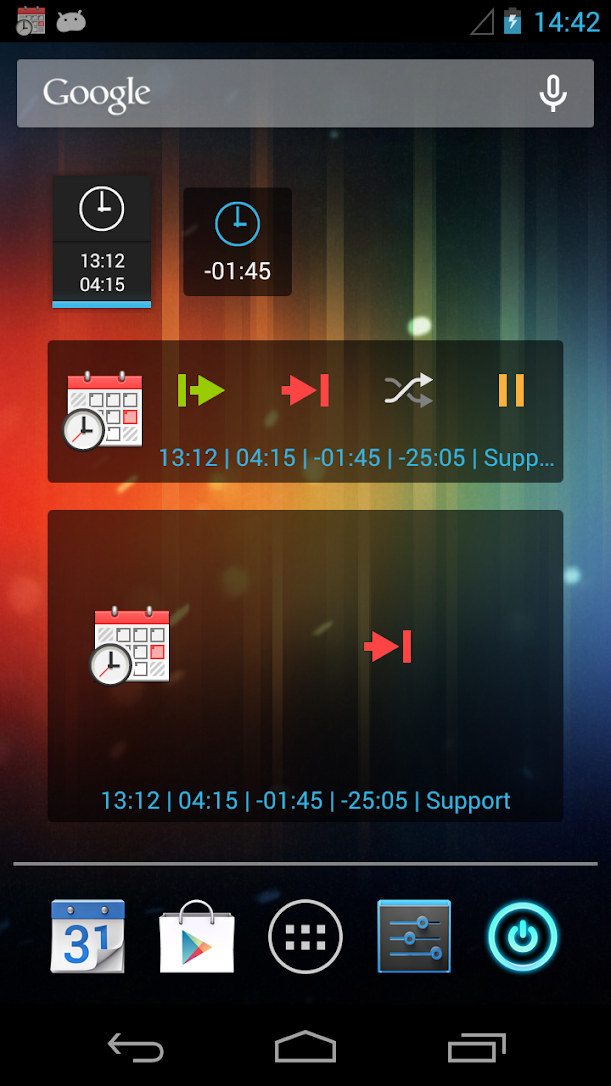This screenshot has width=611, height=1086.
Task: Tap the calendar clock icon beside the green arrow
Action: 104,410
